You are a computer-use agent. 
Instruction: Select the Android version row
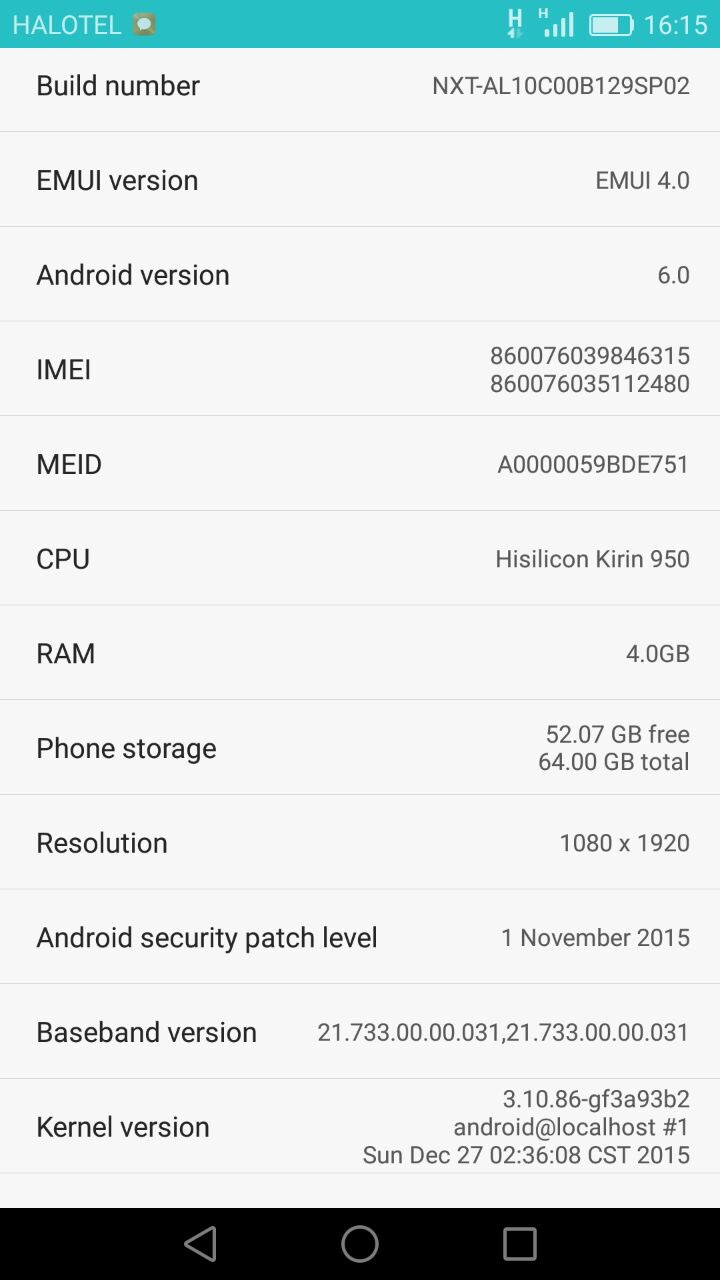click(x=360, y=275)
